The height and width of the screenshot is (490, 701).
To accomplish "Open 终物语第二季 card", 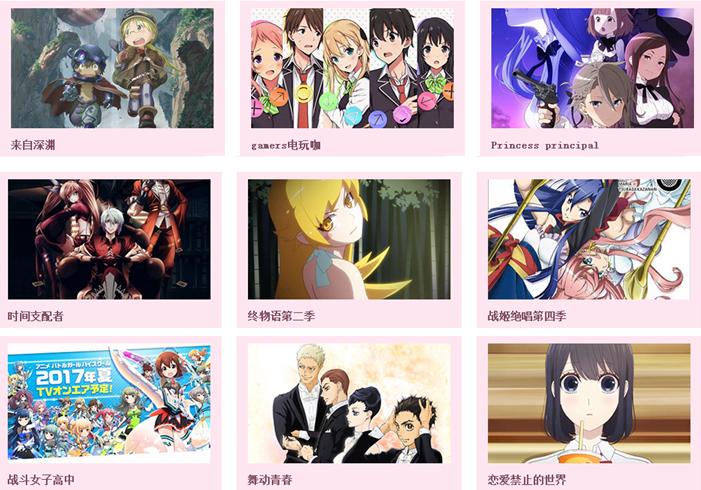I will click(x=349, y=239).
